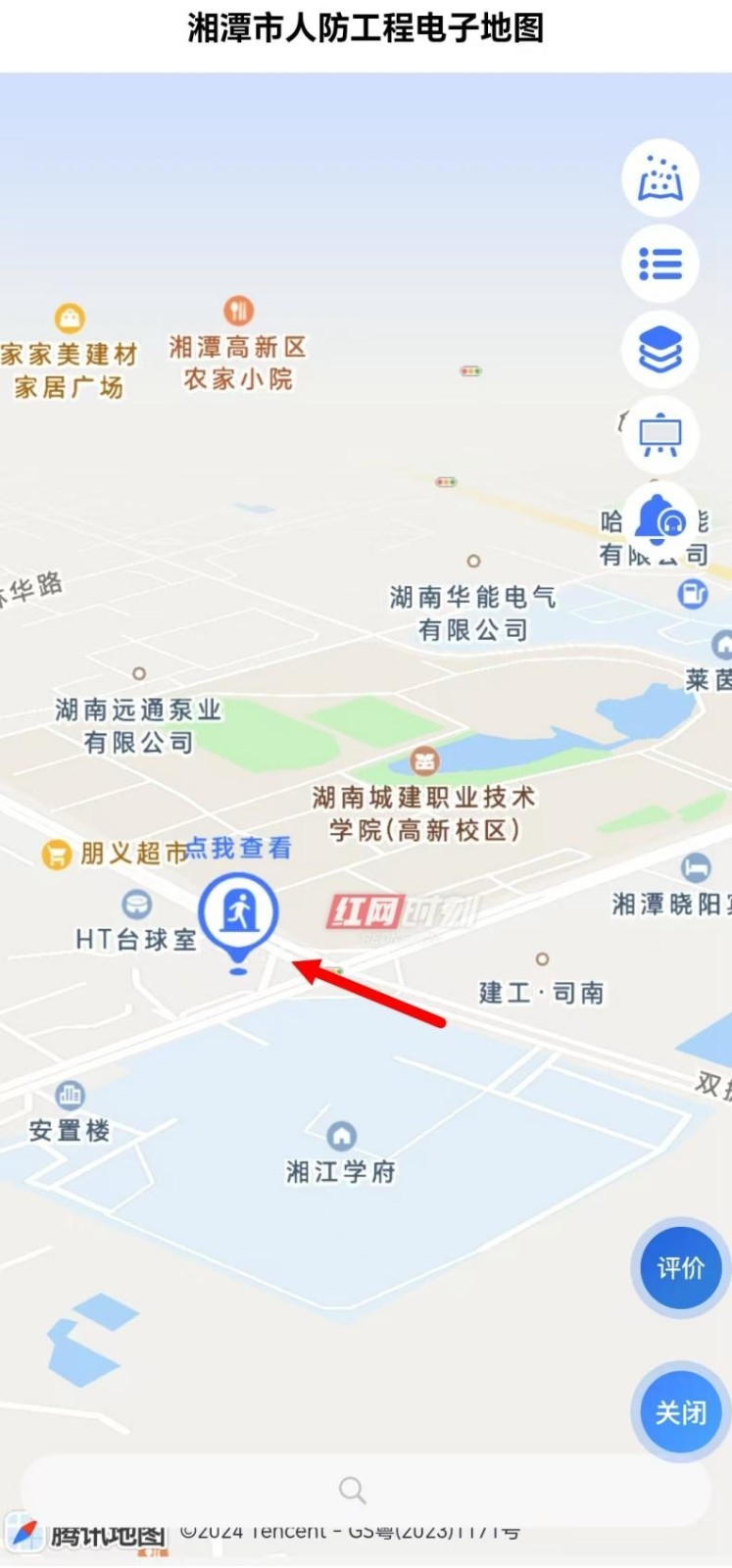This screenshot has height=1568, width=732.
Task: Tap the 评价 button
Action: pyautogui.click(x=680, y=1268)
